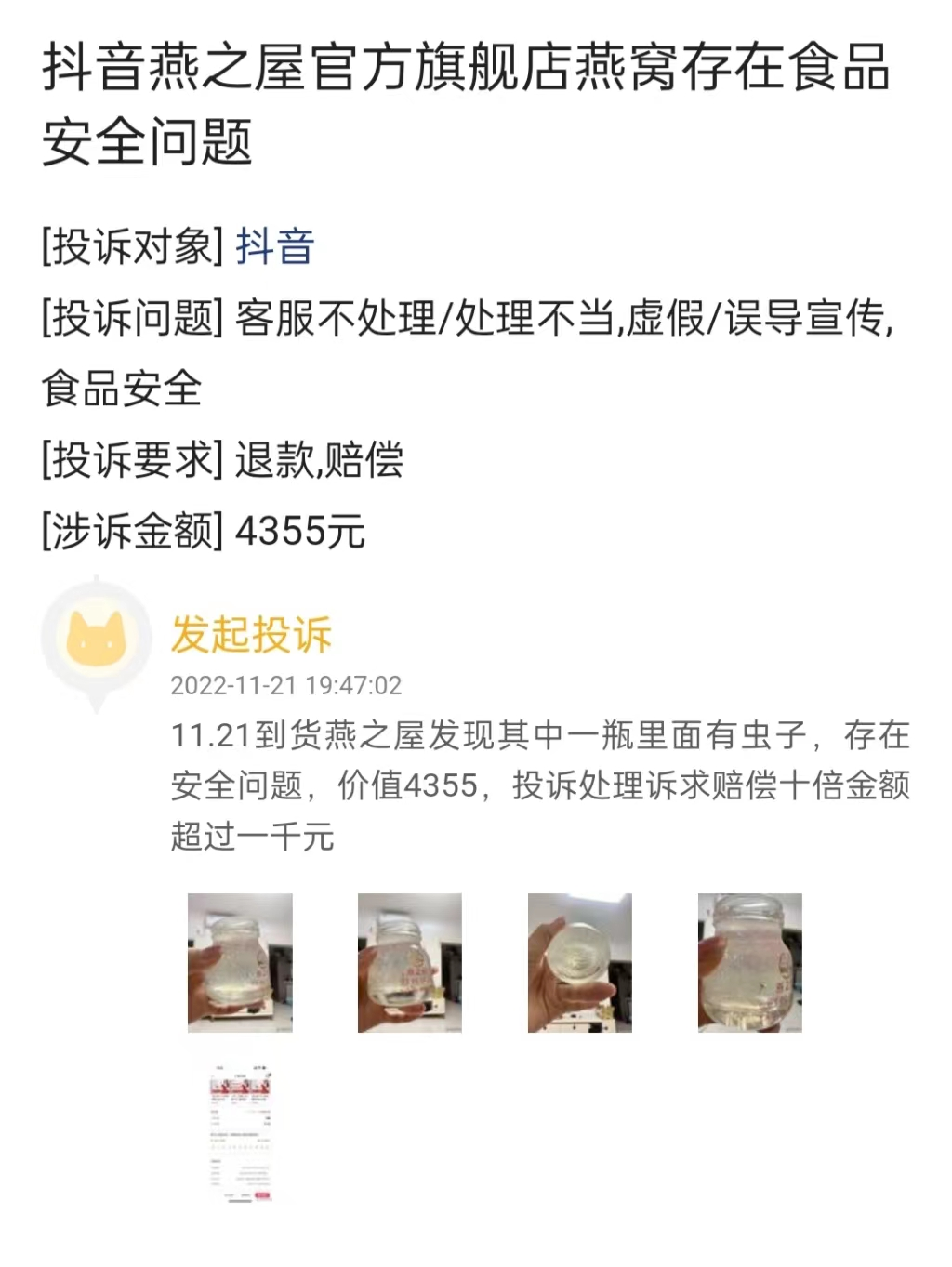Open the 抖音 complaint target link
The width and height of the screenshot is (952, 1267).
(x=275, y=247)
